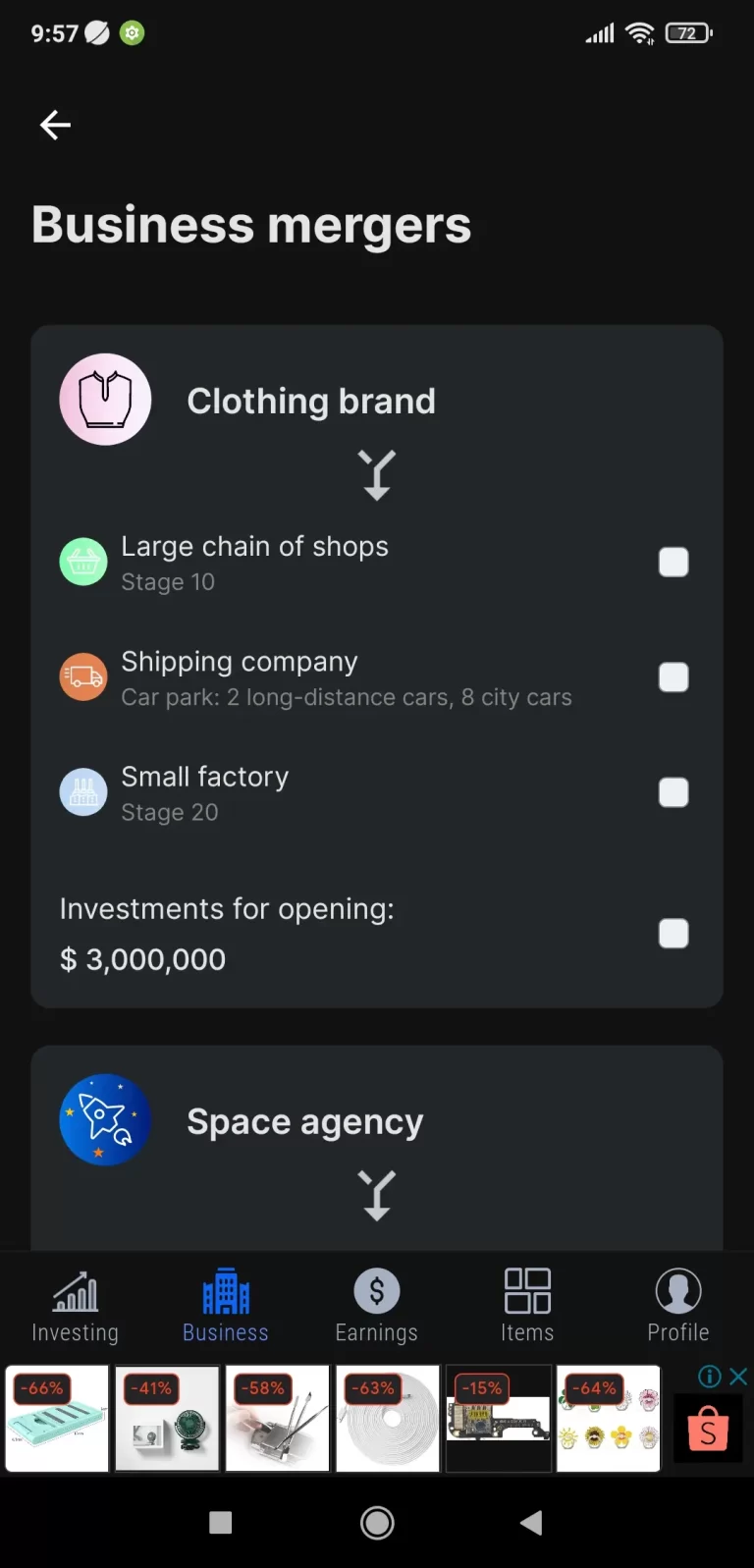This screenshot has width=754, height=1568.
Task: View the -64% ad product
Action: 609,1419
